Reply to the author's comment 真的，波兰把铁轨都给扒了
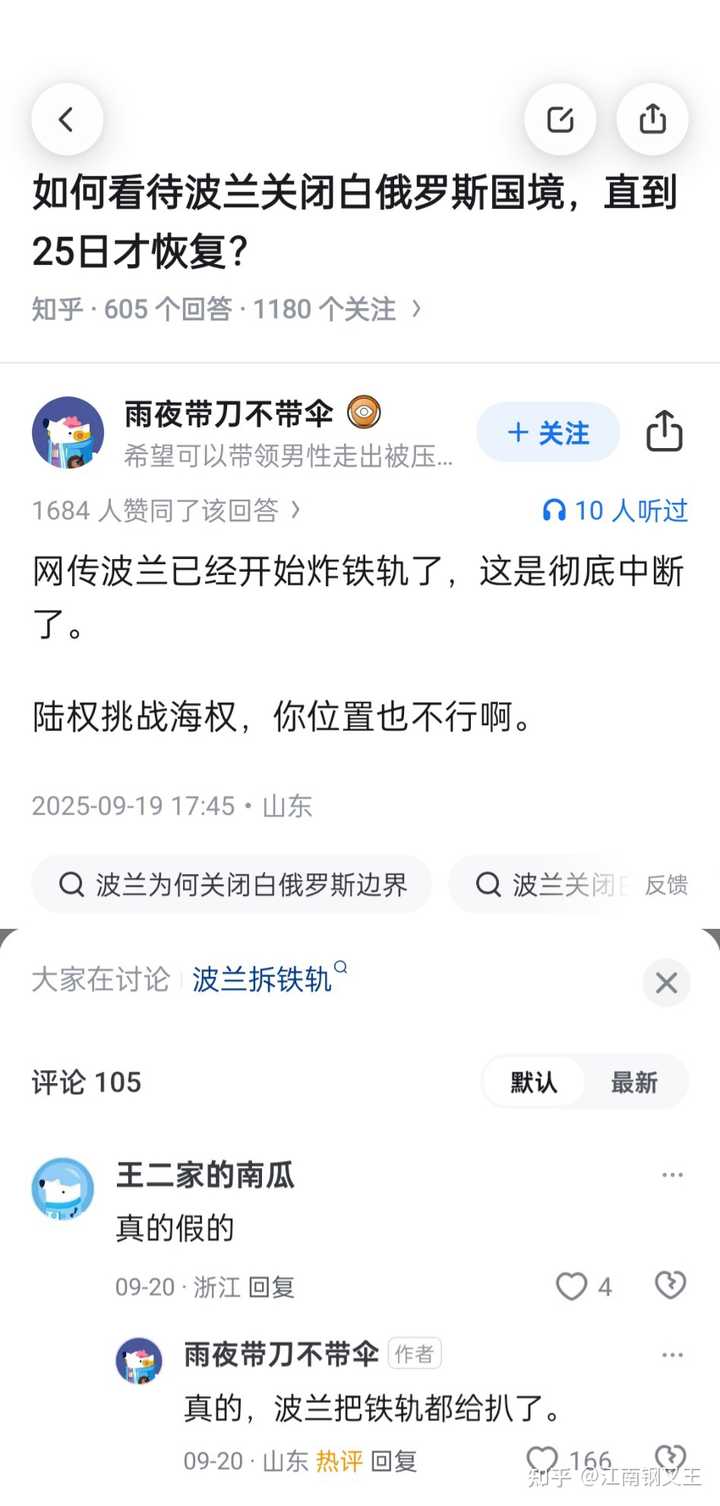The height and width of the screenshot is (1506, 720). pos(393,1461)
